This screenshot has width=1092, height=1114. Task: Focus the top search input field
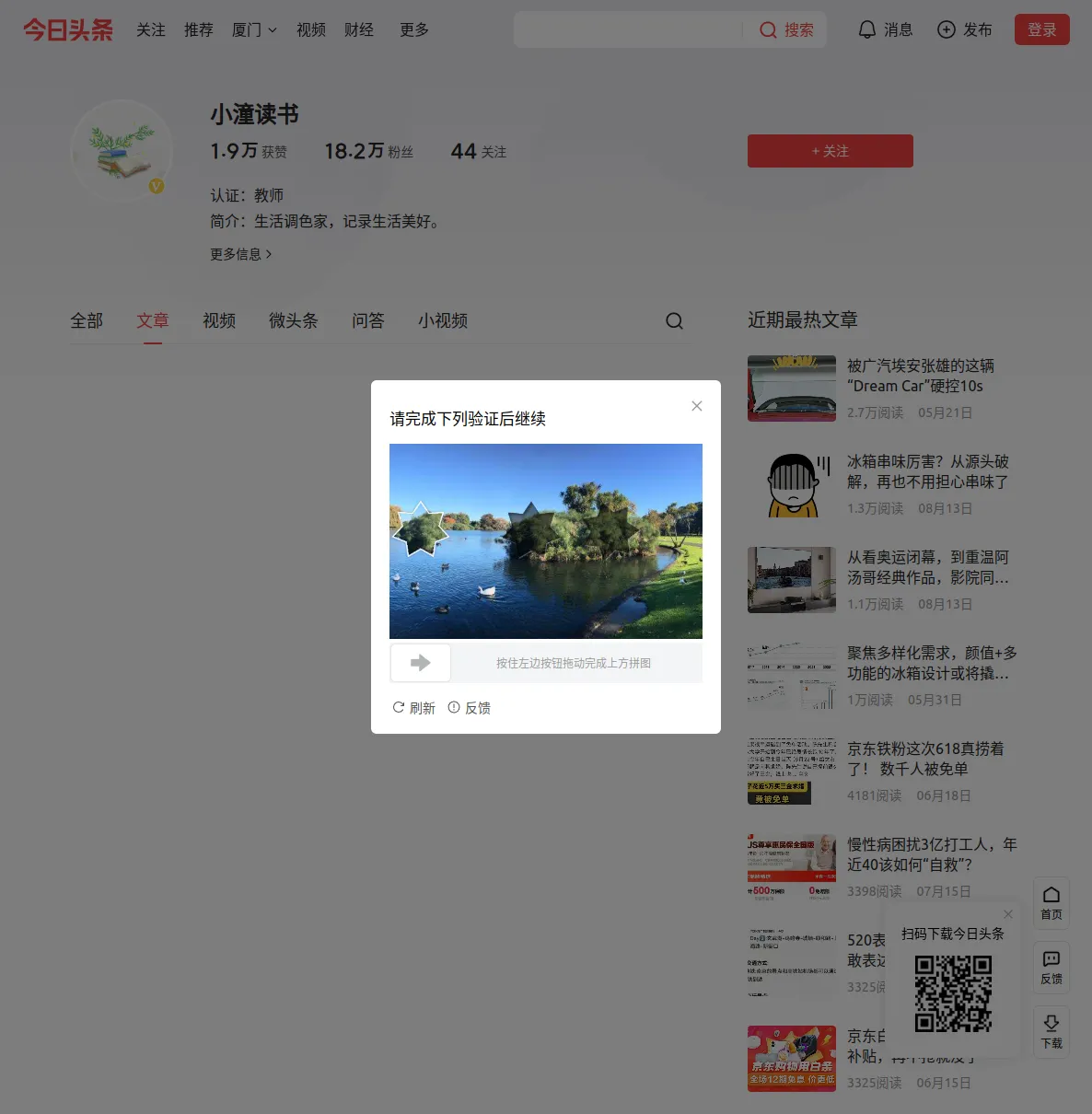(x=628, y=30)
